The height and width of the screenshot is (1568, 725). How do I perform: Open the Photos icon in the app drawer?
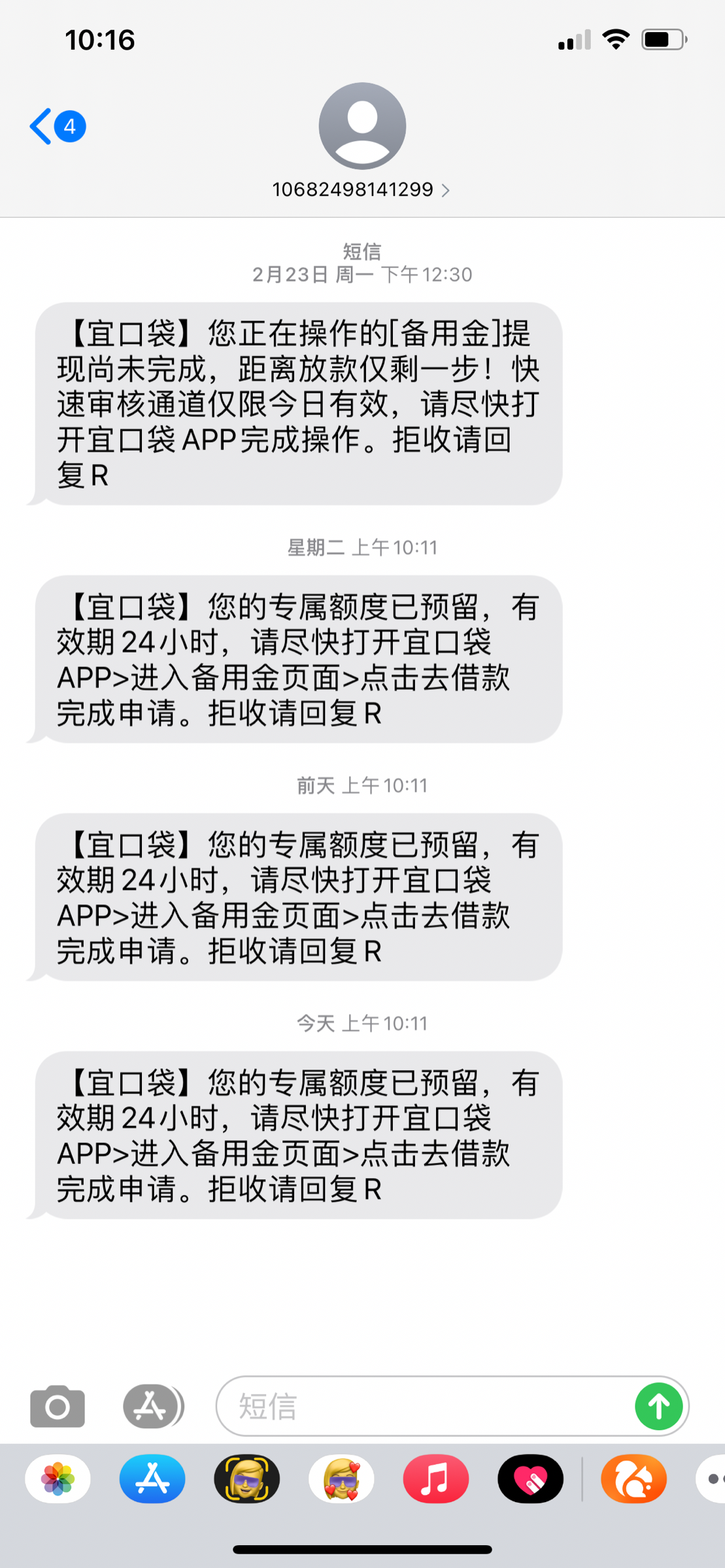coord(58,1480)
